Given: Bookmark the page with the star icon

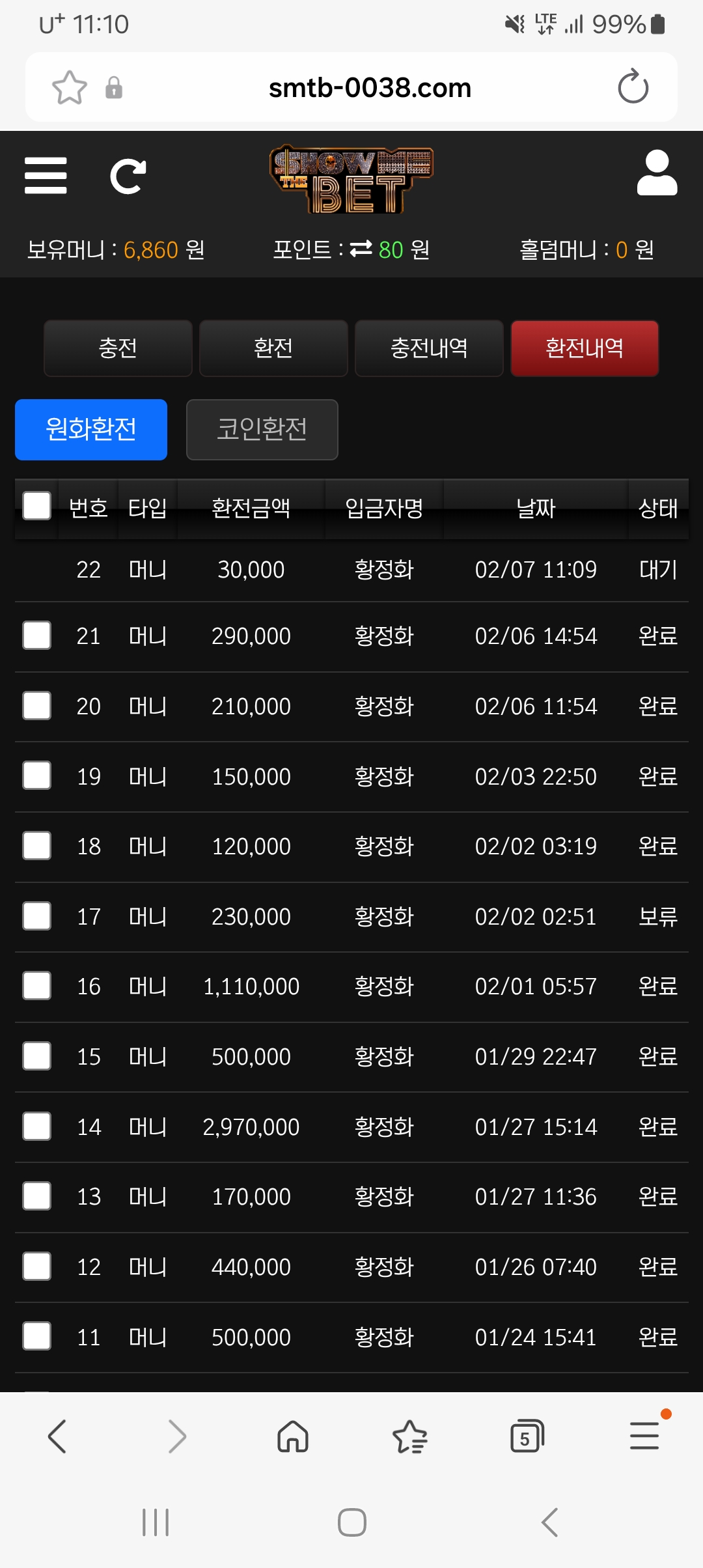Looking at the screenshot, I should click(x=70, y=87).
